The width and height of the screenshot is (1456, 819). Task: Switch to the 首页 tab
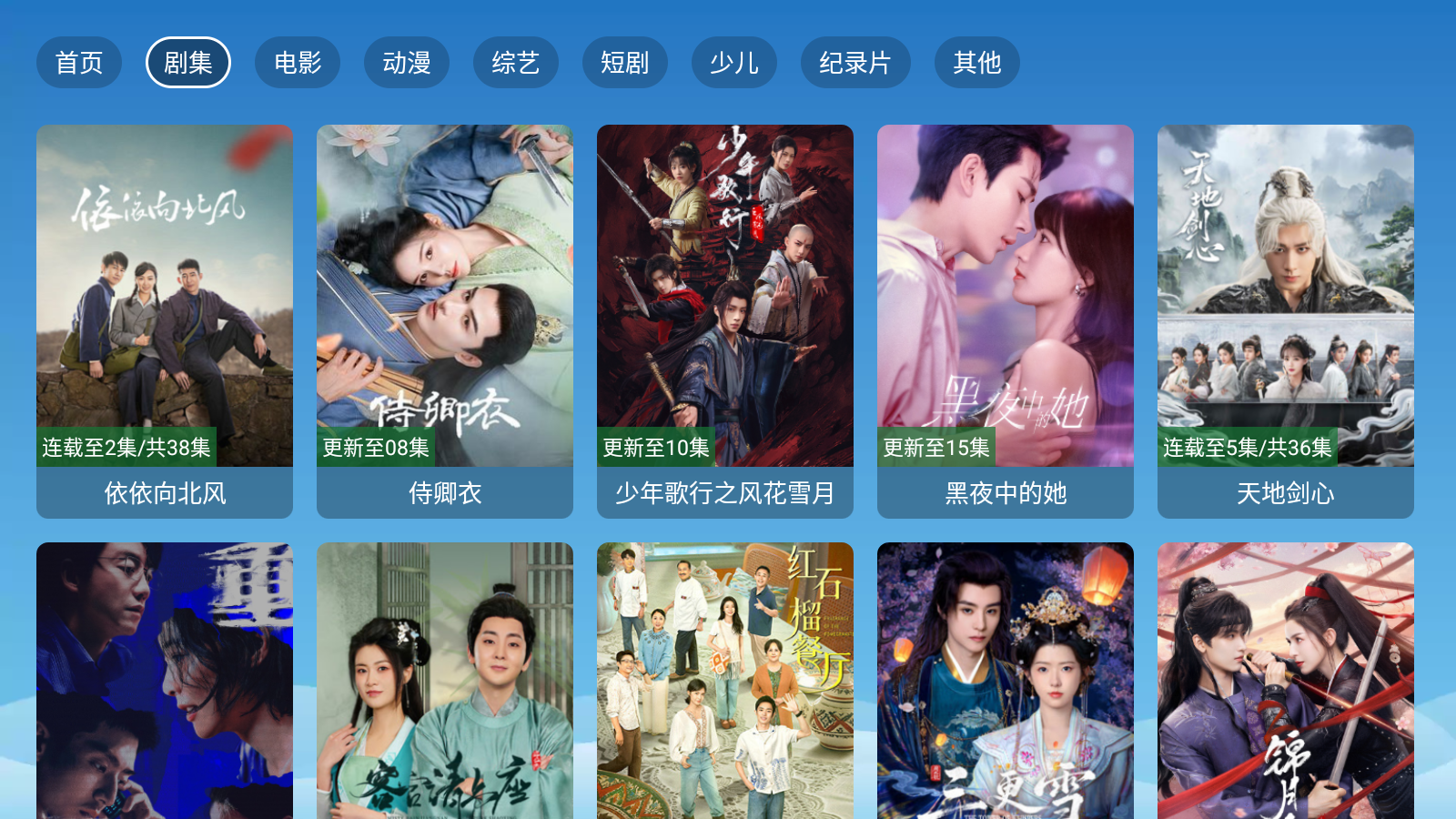[x=79, y=63]
